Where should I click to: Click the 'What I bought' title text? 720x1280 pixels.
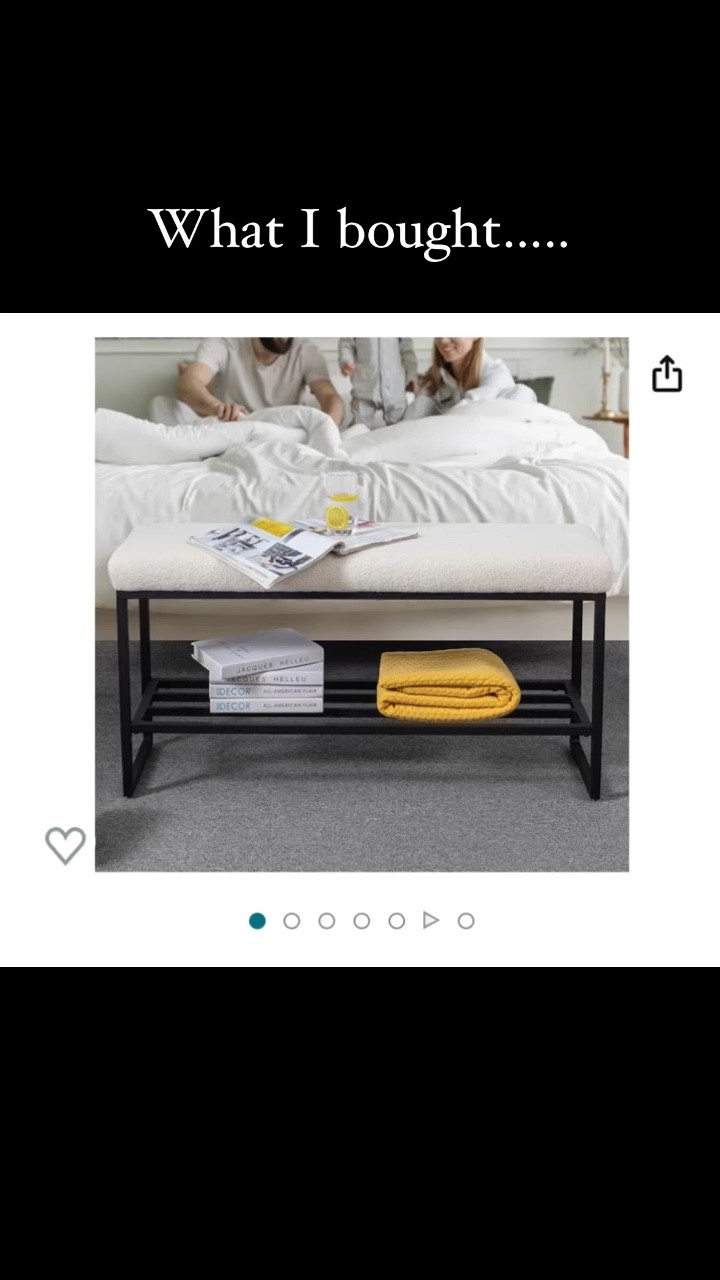360,230
